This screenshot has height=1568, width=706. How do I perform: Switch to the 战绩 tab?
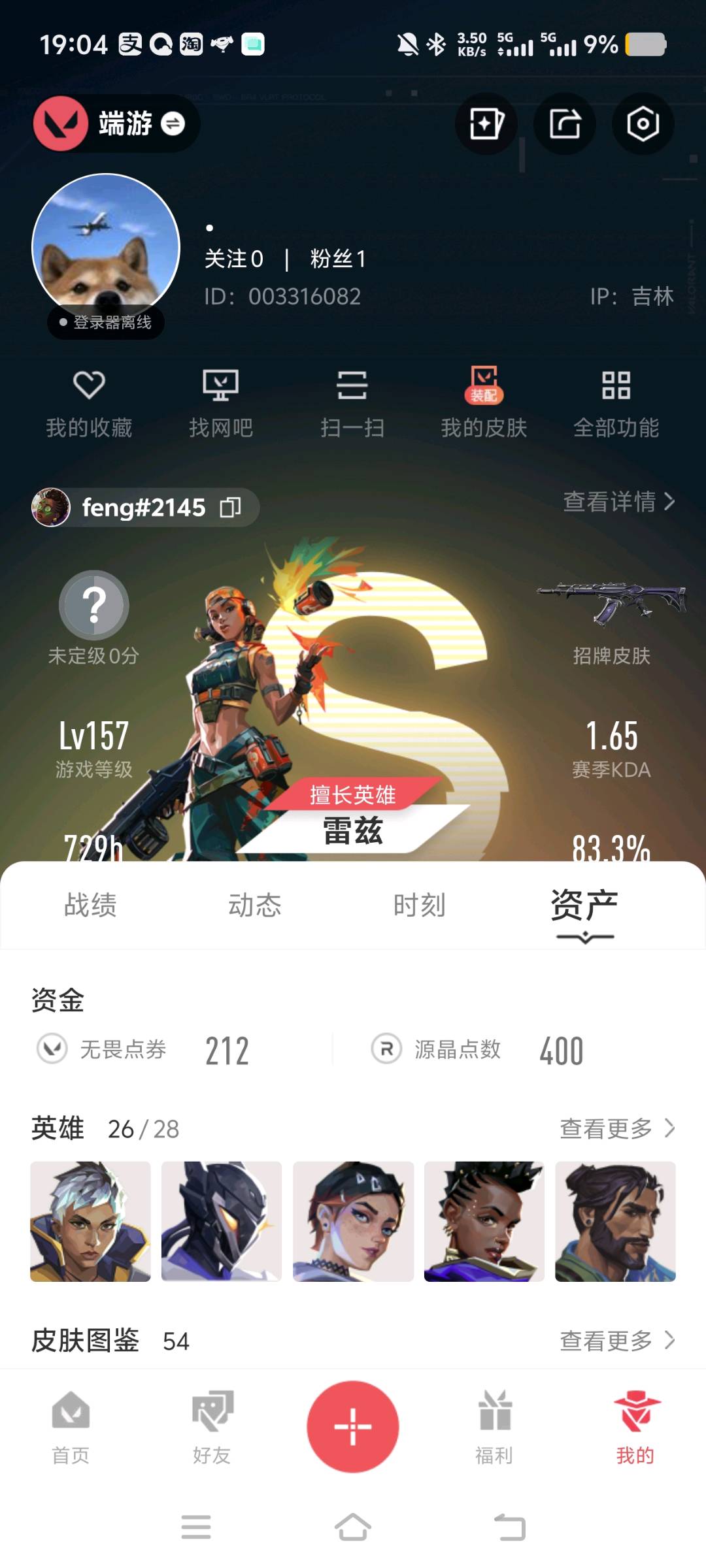tap(90, 906)
